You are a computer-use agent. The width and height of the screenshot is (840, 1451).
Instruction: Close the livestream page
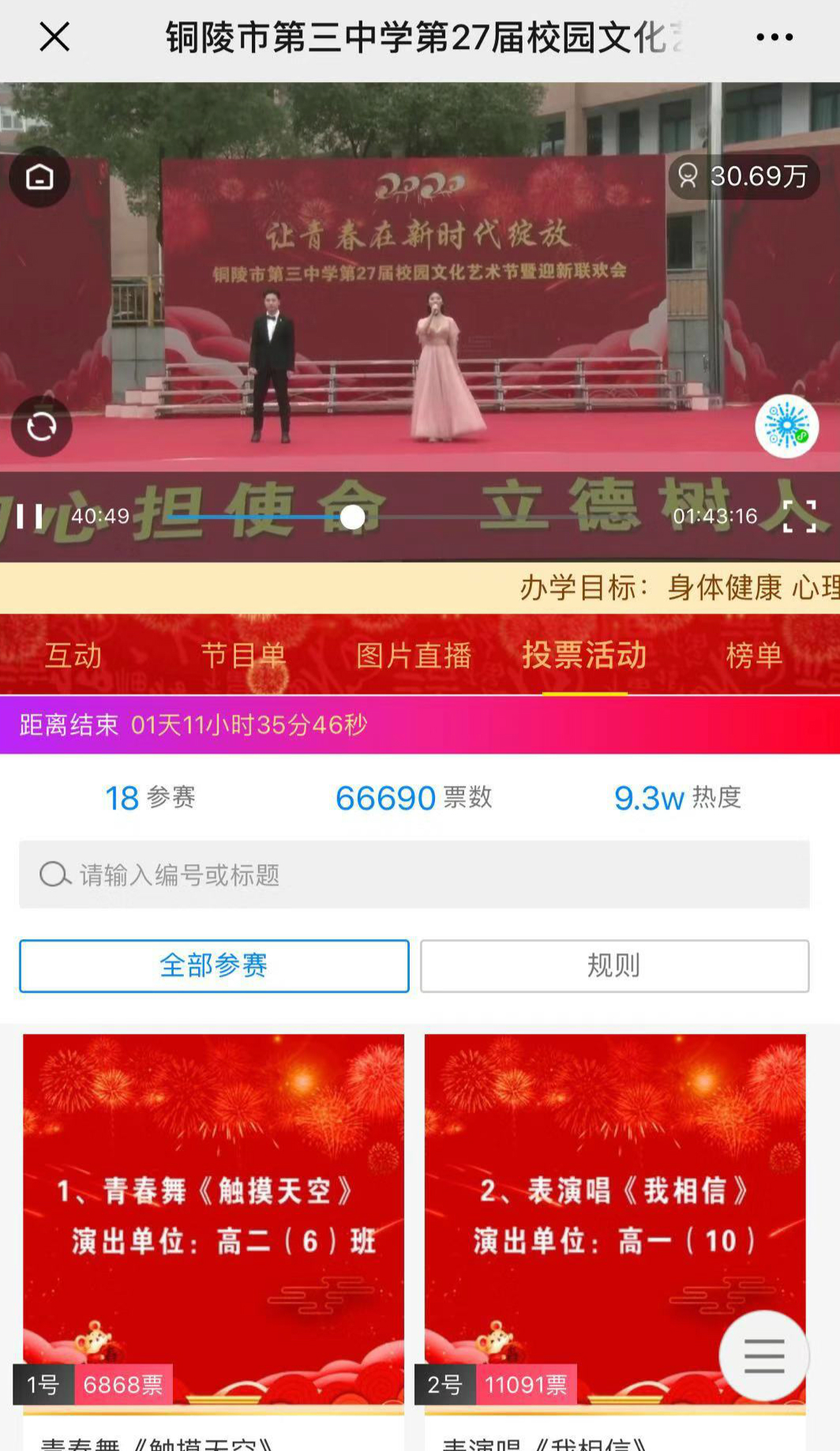(x=54, y=37)
